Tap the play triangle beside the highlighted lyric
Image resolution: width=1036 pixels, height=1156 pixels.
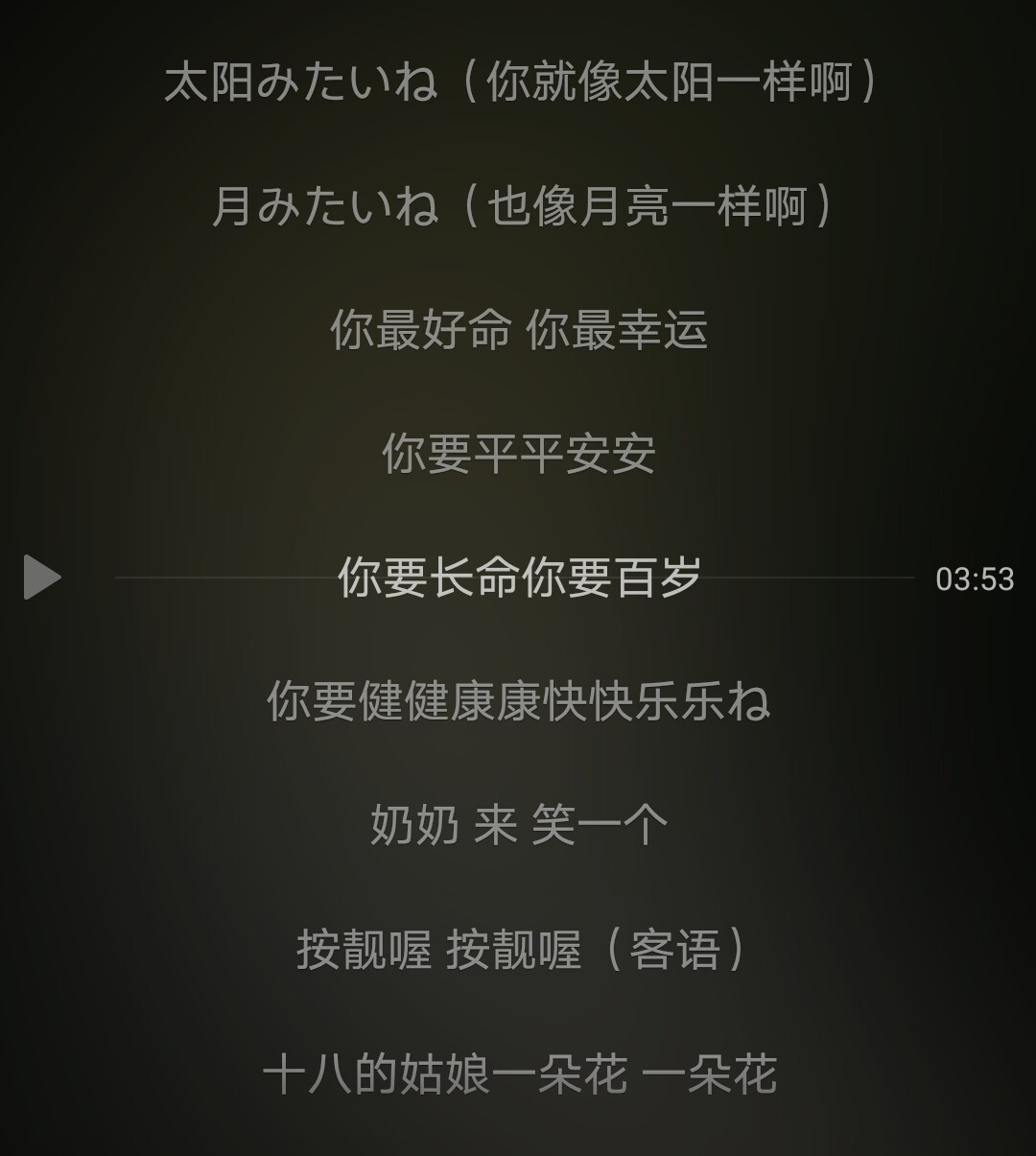[41, 577]
